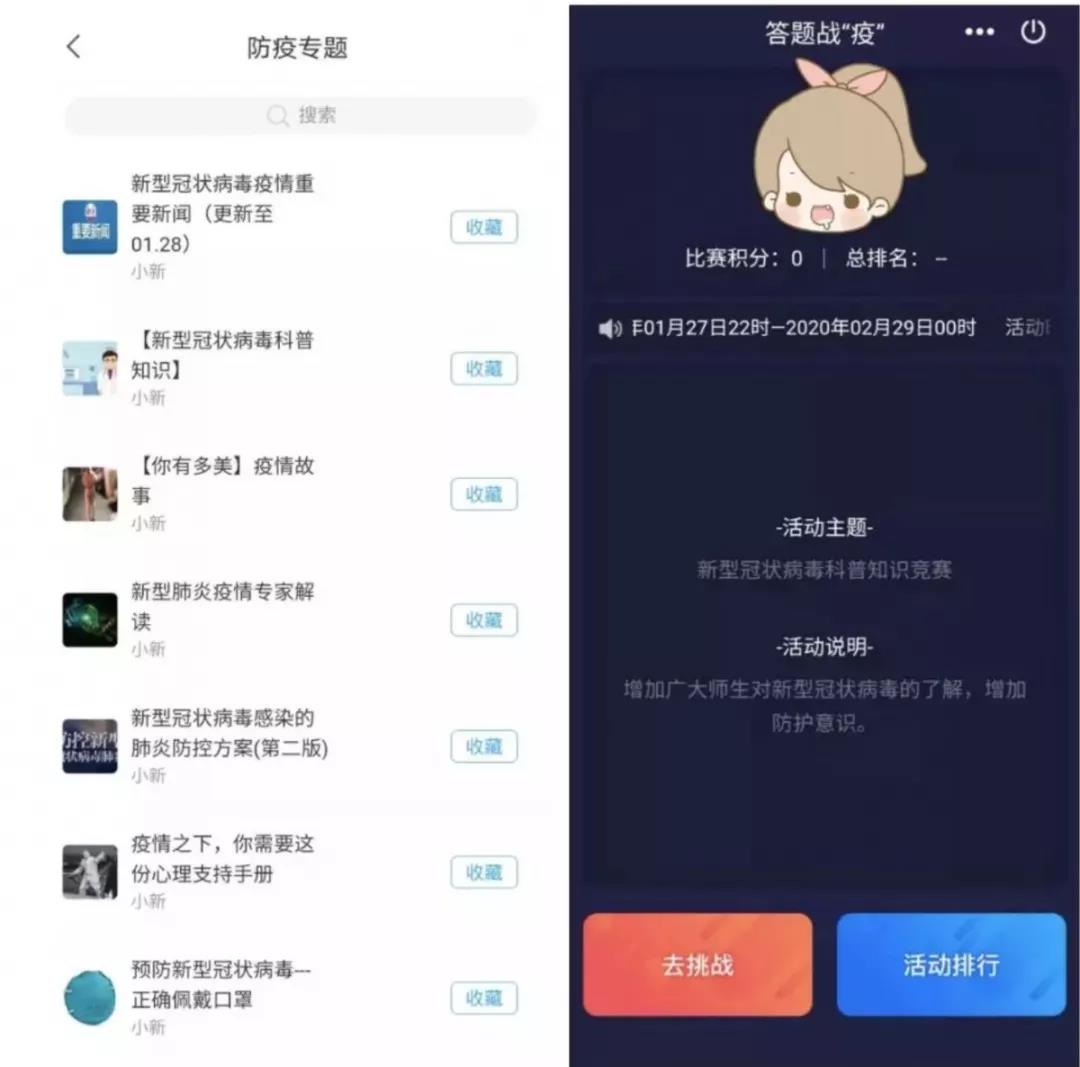Tap 收藏 for 正确佩戴口罩
The height and width of the screenshot is (1067, 1080).
click(x=484, y=998)
